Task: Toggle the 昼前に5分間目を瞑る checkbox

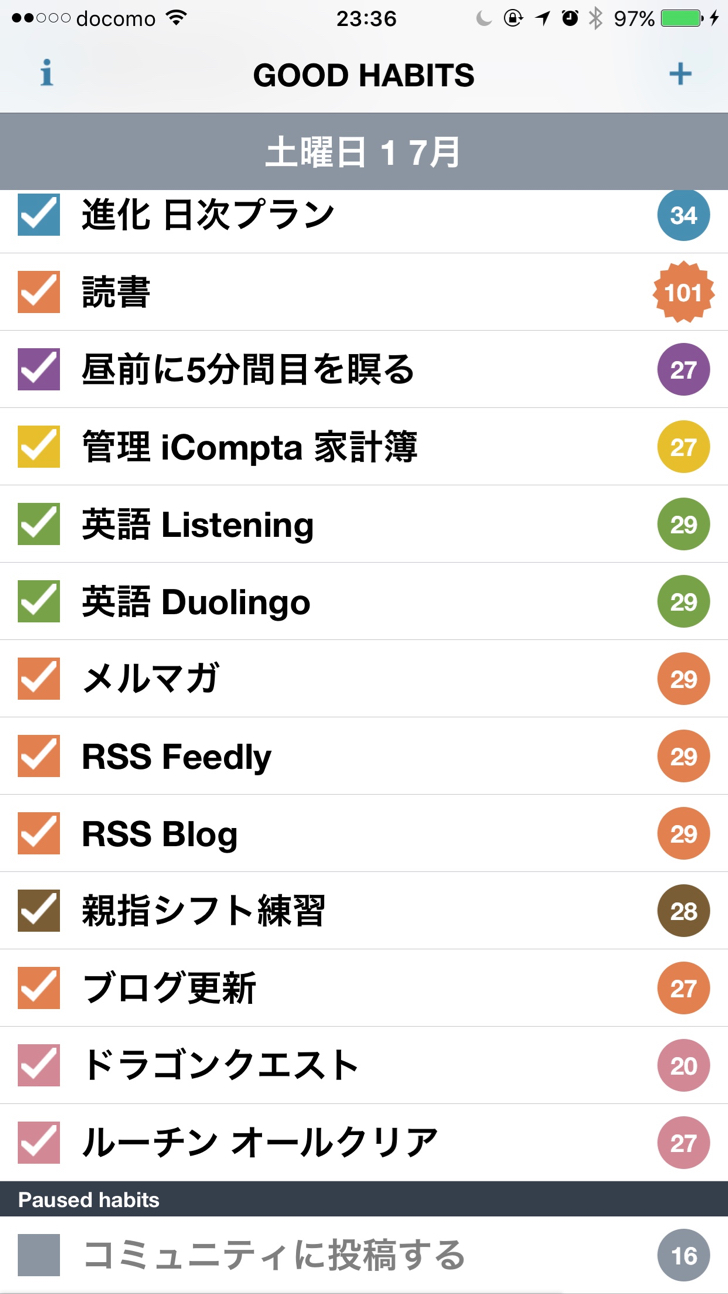Action: tap(39, 369)
